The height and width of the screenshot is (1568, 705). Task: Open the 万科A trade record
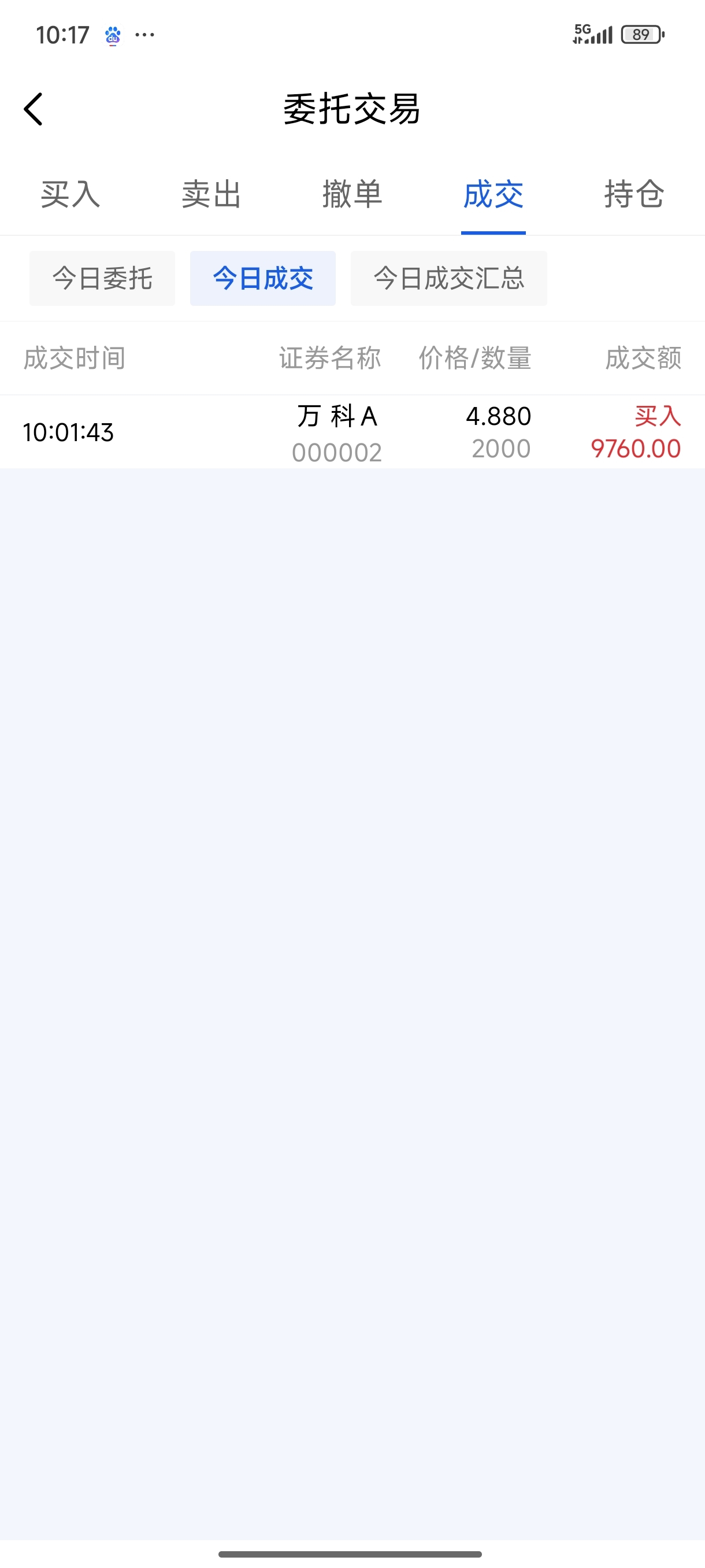click(x=352, y=432)
